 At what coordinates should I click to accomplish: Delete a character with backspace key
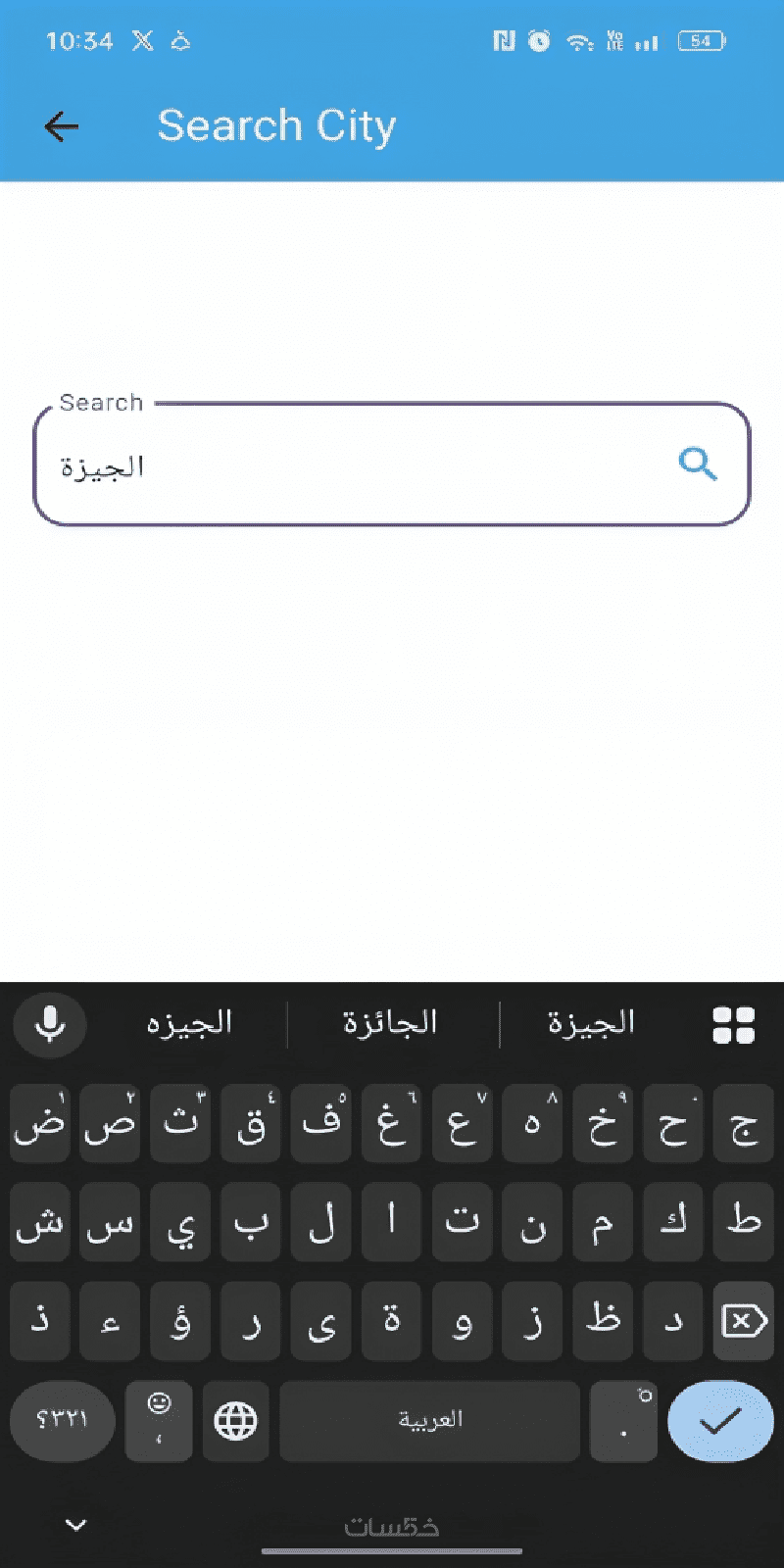743,1321
